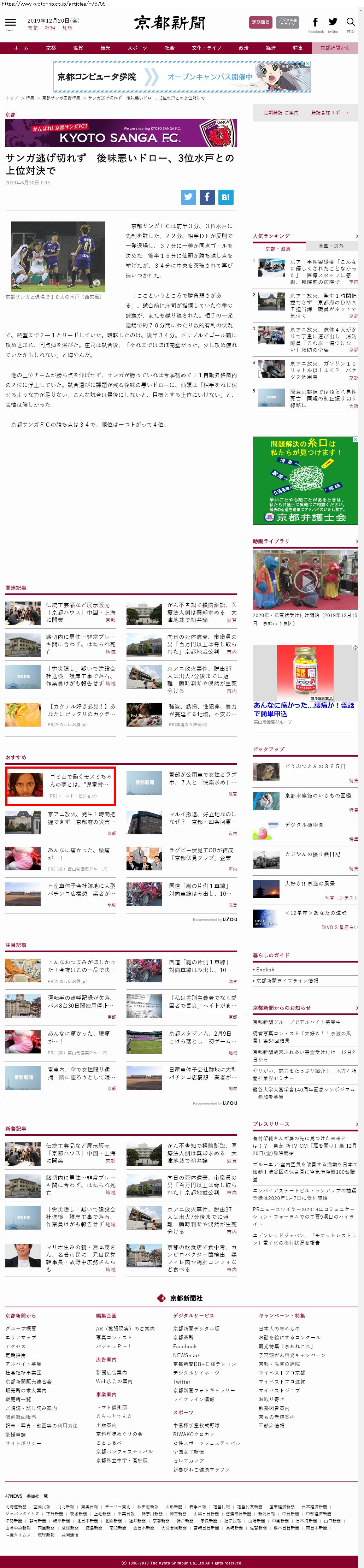
Task: Open the 京都サンガ応援特集 breadcrumb link
Action: (x=61, y=98)
